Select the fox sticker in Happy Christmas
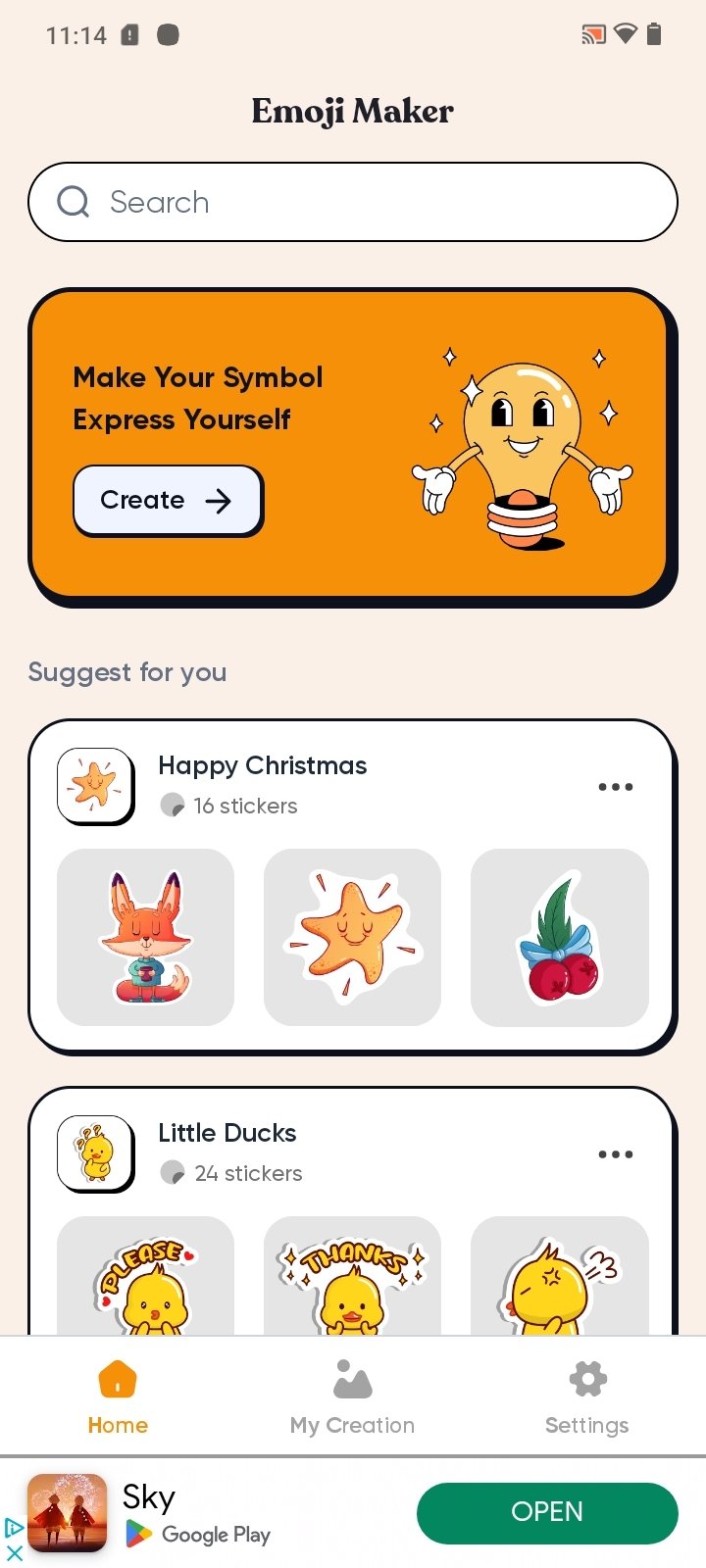Screen dimensions: 706x1568 pyautogui.click(x=145, y=937)
